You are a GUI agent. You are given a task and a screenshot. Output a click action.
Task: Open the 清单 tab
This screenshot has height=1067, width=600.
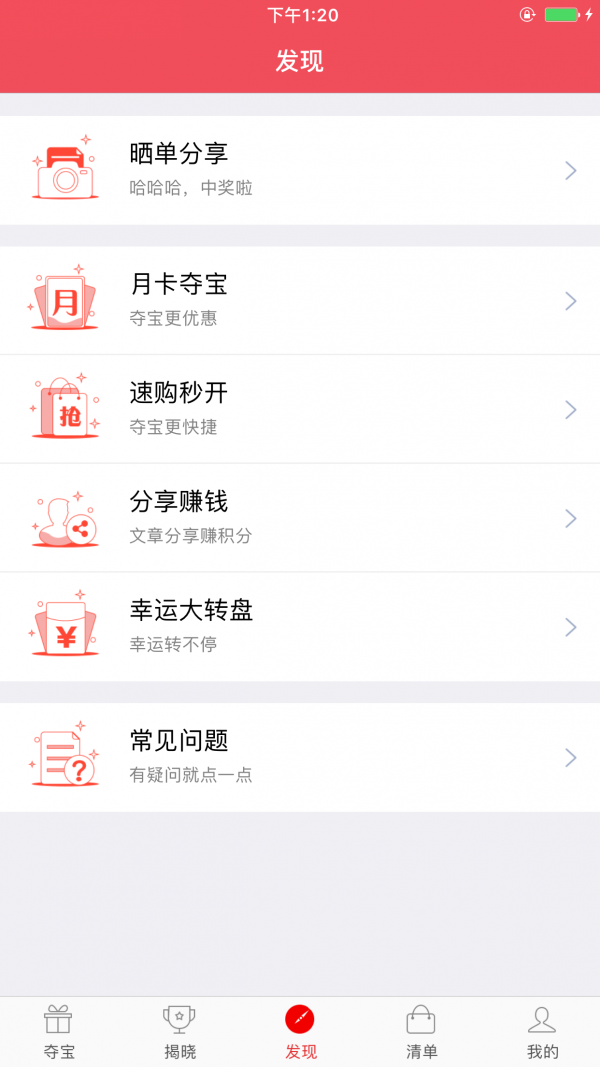point(421,1032)
